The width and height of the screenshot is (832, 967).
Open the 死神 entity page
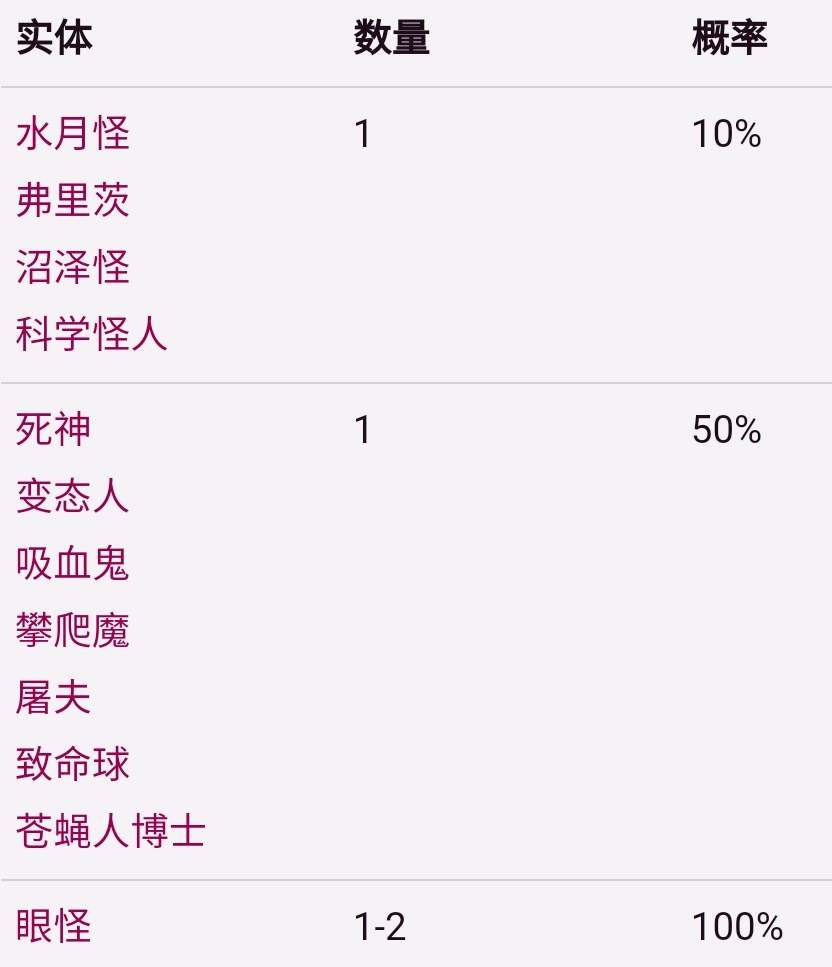click(x=53, y=430)
